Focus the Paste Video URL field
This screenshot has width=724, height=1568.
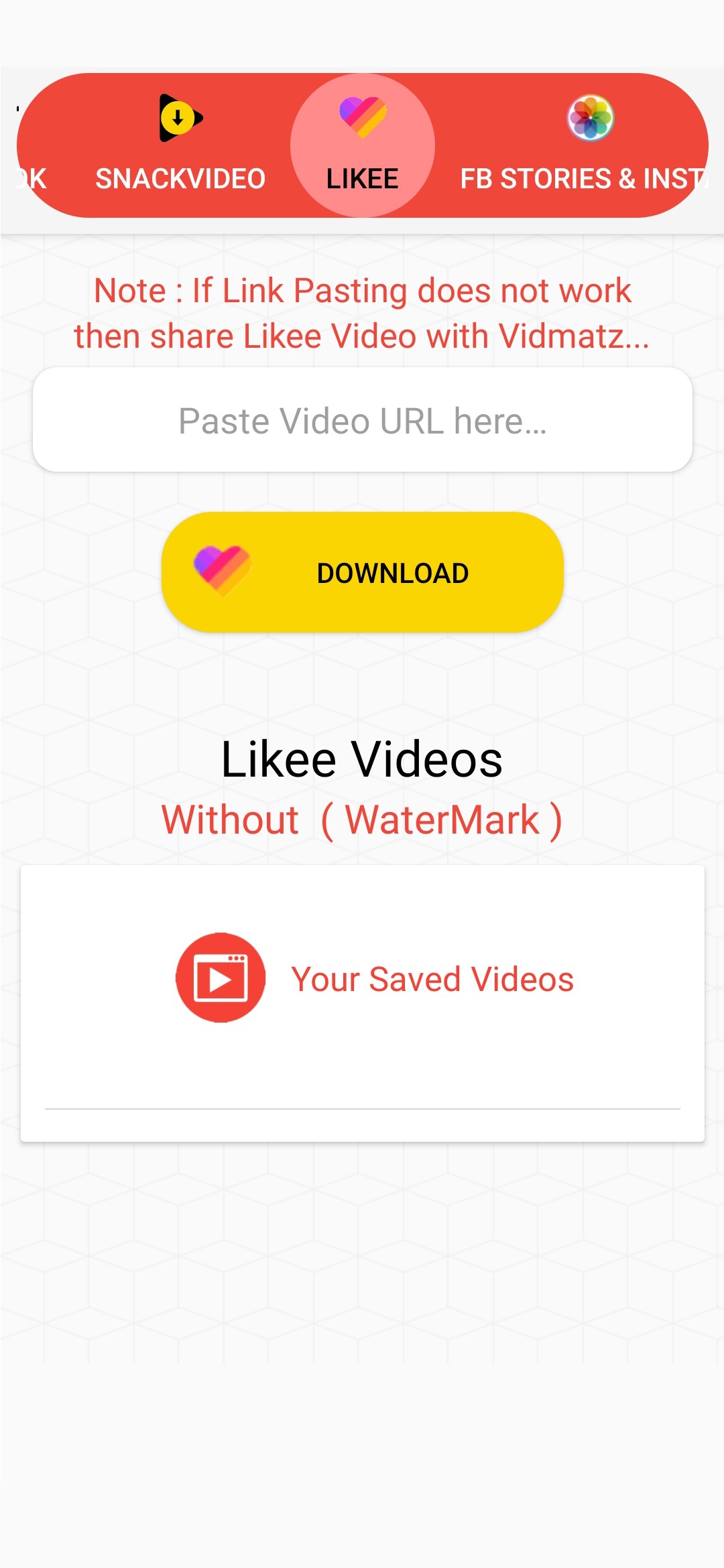(362, 420)
